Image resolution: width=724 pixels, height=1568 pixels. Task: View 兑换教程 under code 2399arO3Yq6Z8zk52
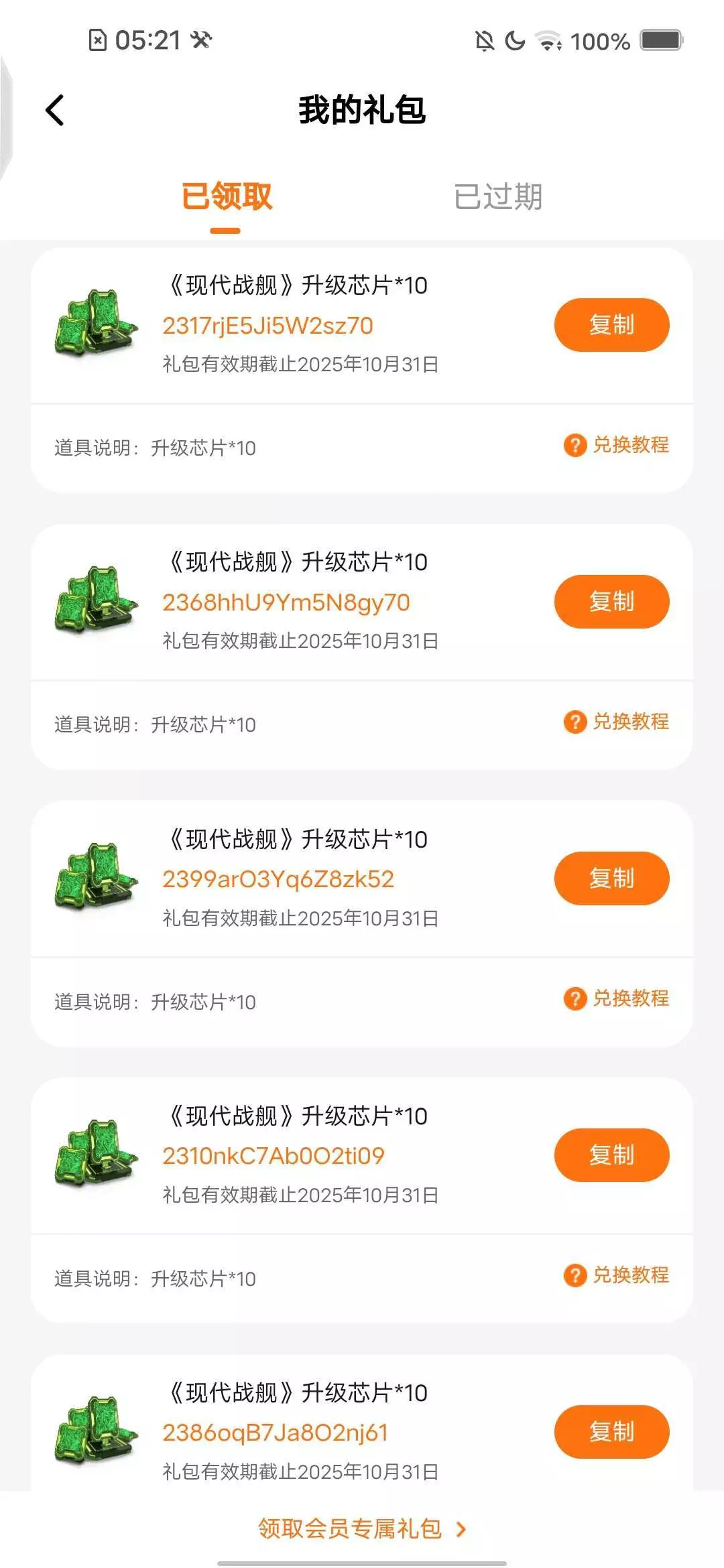pyautogui.click(x=617, y=998)
